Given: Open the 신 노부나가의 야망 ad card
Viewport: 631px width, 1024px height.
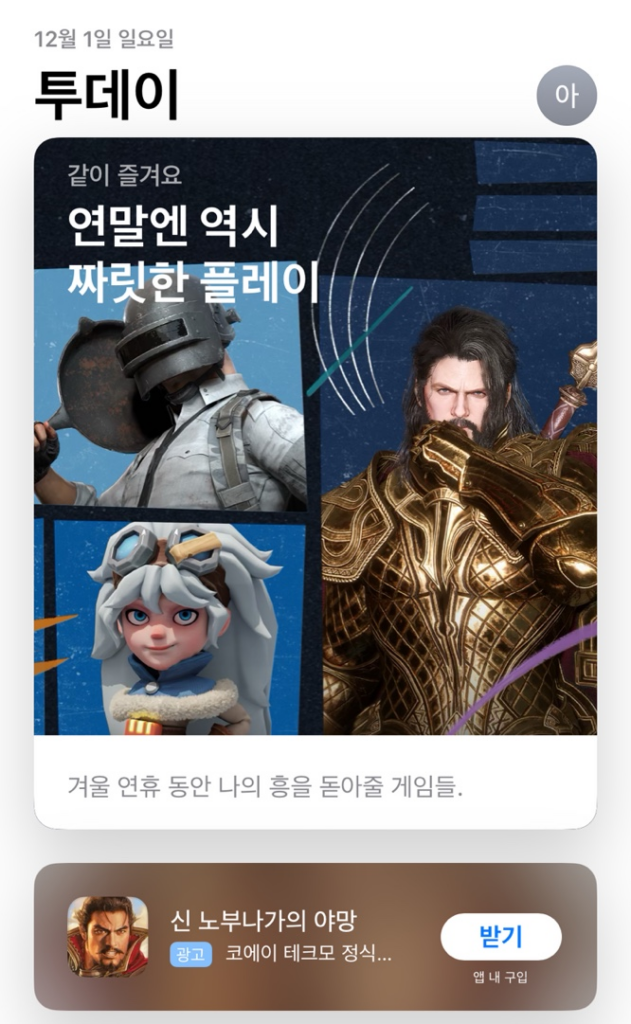Looking at the screenshot, I should click(x=280, y=936).
